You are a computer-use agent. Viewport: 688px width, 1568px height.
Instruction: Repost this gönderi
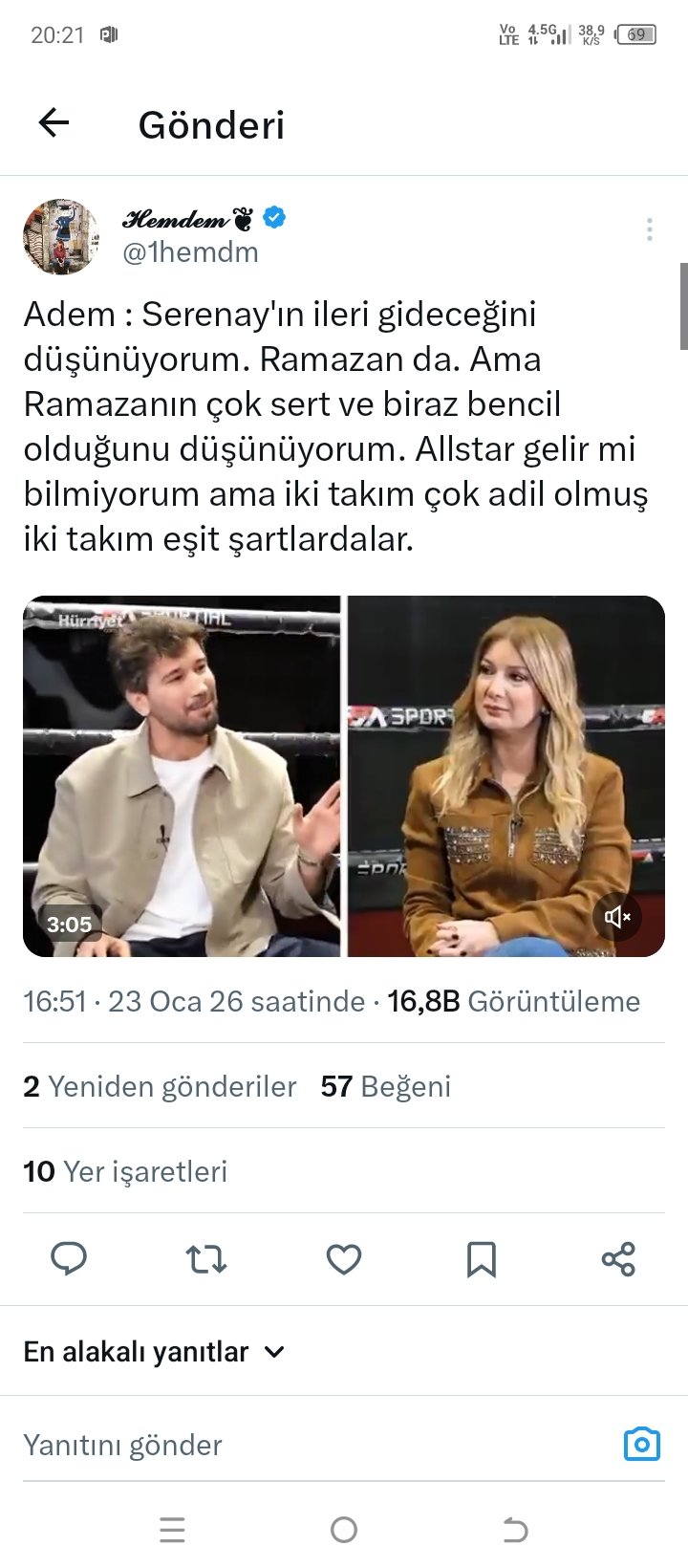pos(206,1258)
